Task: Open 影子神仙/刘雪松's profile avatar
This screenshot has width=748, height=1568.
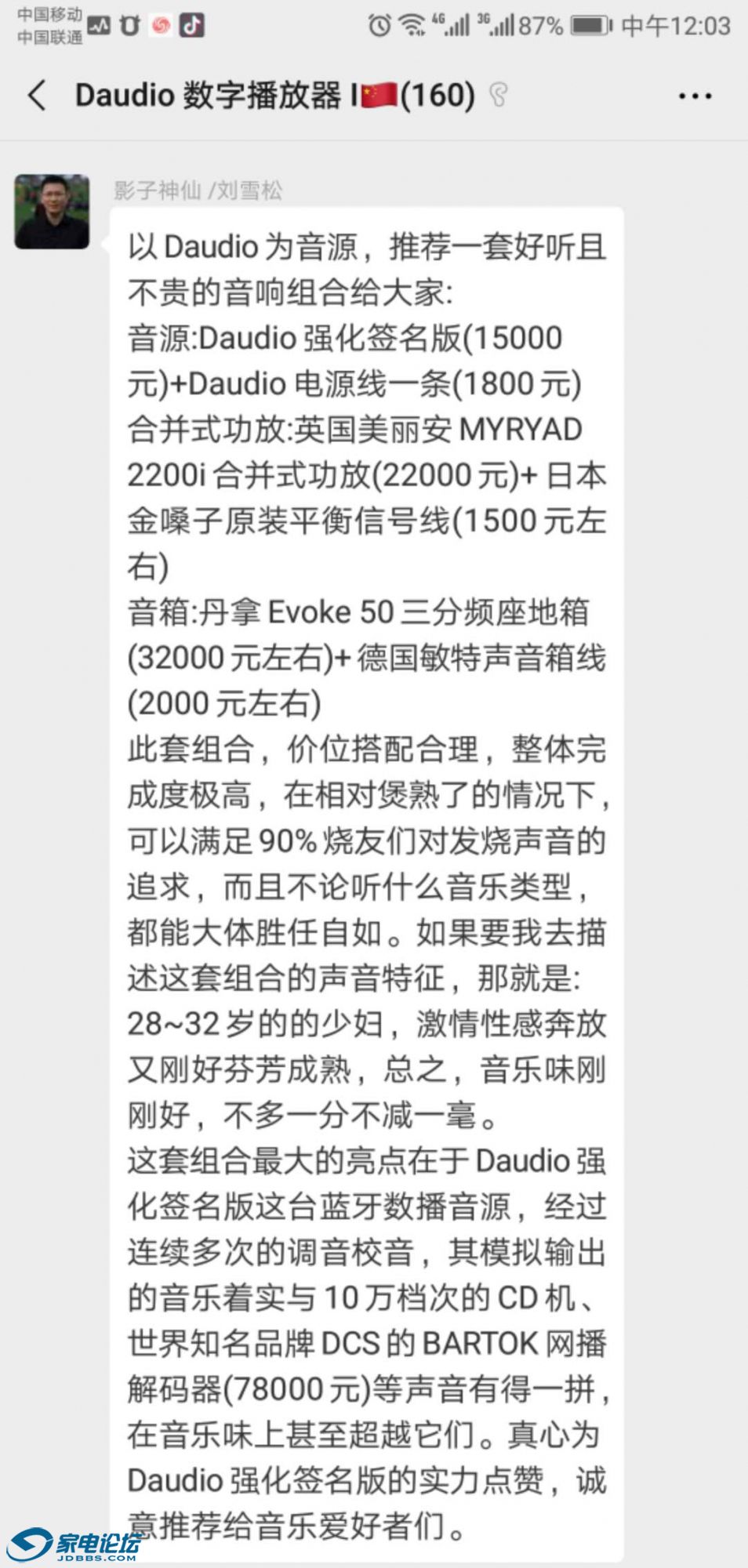Action: [x=52, y=212]
